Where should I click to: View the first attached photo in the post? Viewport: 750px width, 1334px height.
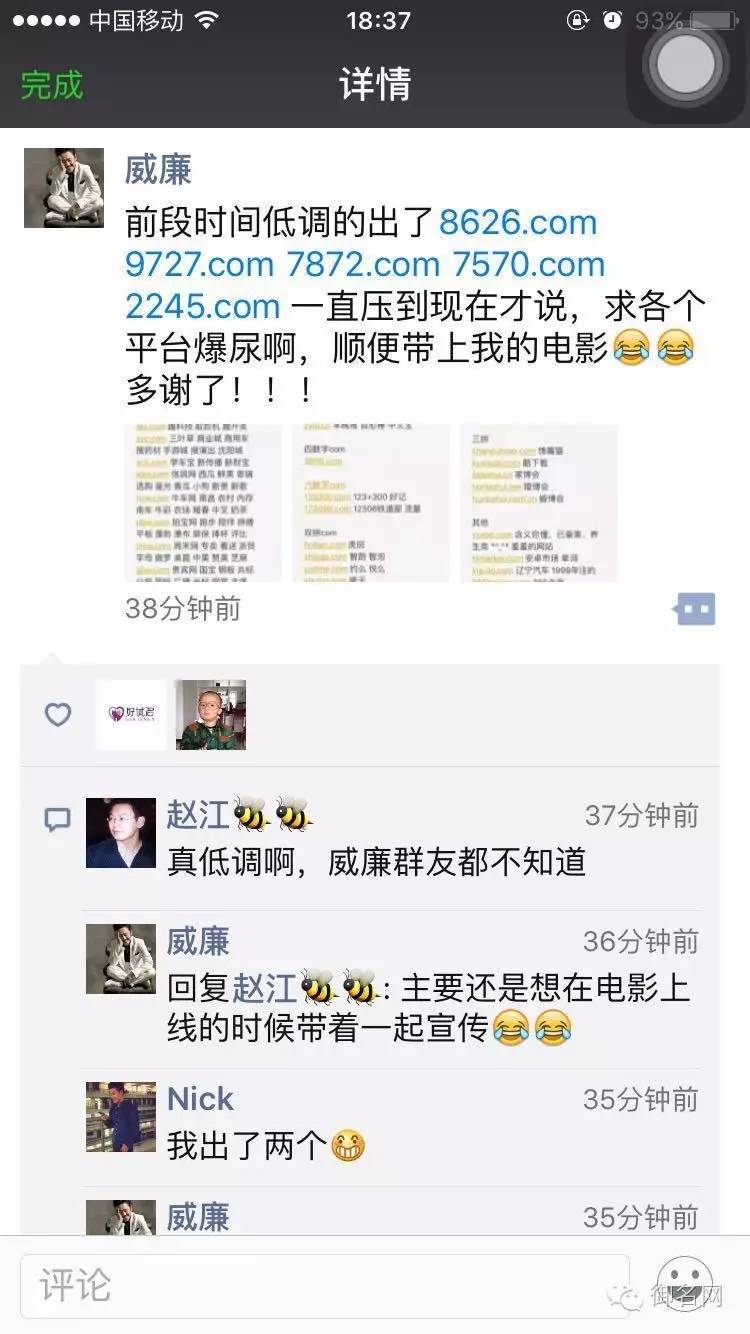(x=203, y=503)
